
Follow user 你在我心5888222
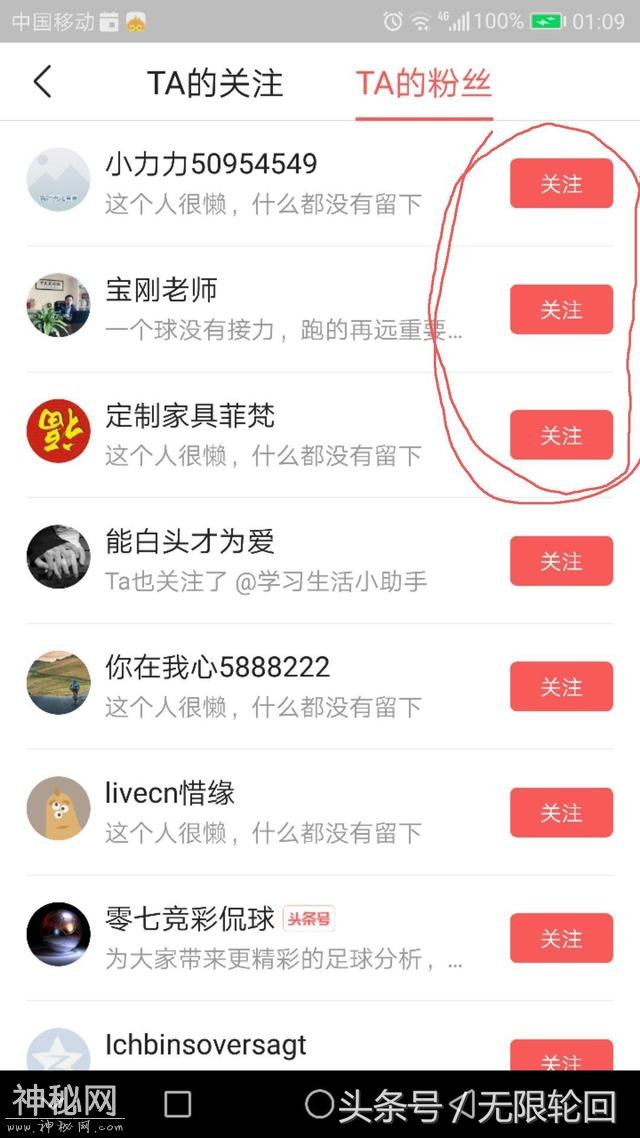(561, 688)
